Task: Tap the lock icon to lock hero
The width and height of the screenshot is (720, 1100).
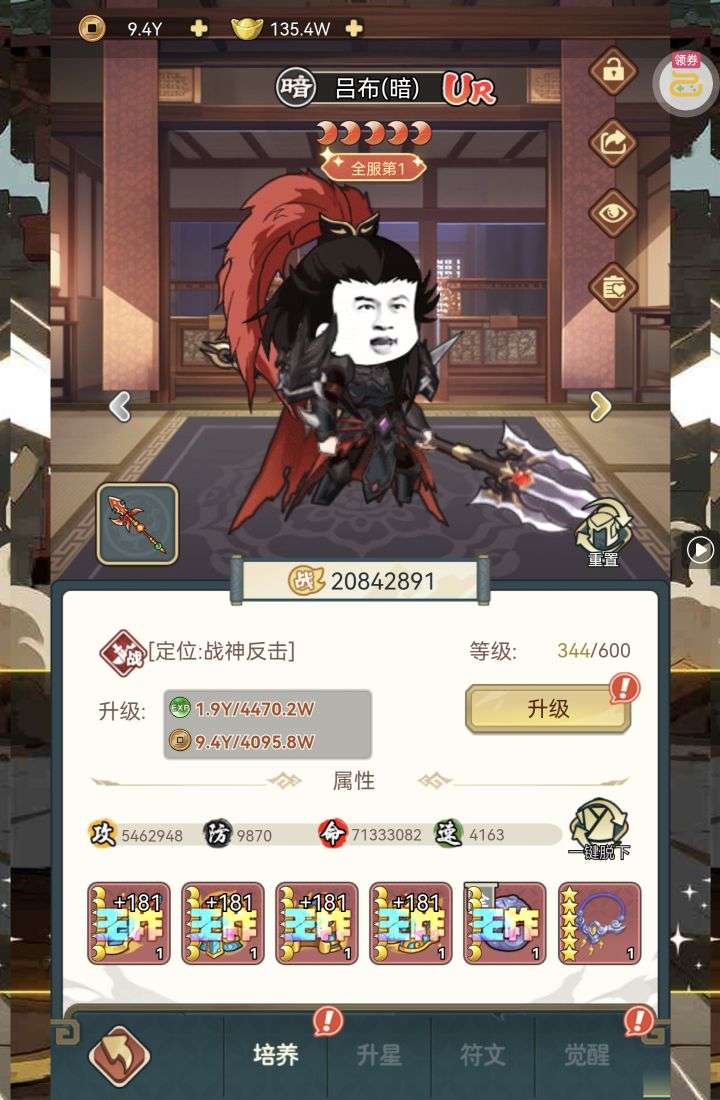Action: (612, 70)
